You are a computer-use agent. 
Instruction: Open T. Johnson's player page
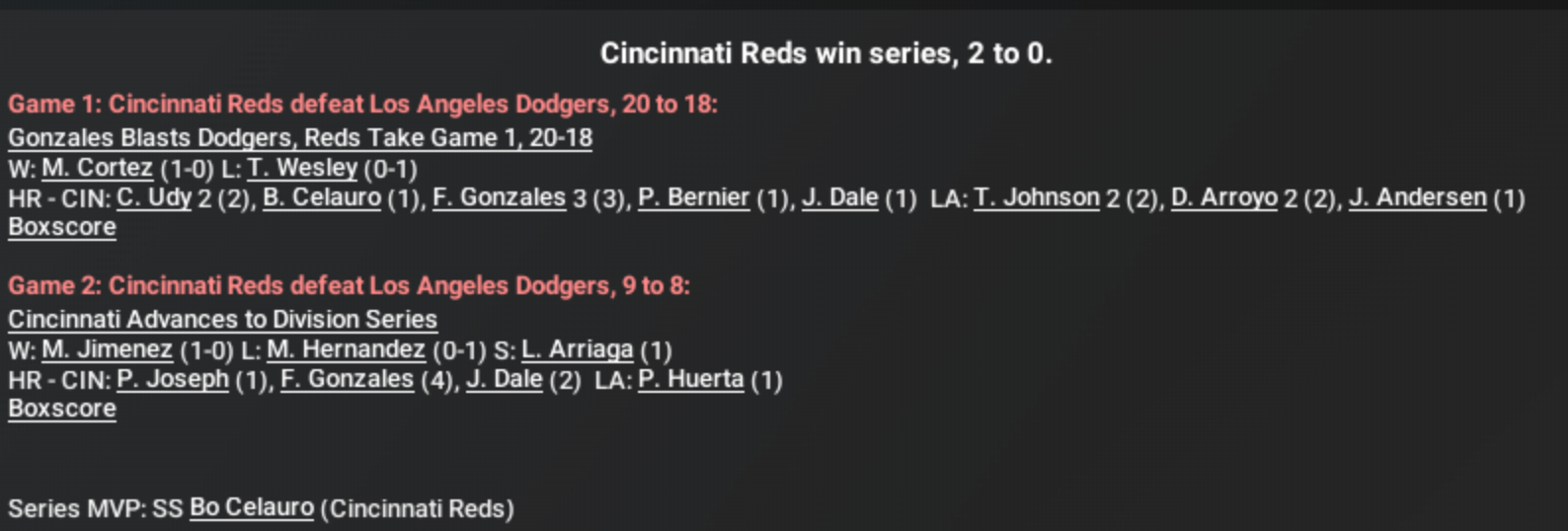point(1036,198)
